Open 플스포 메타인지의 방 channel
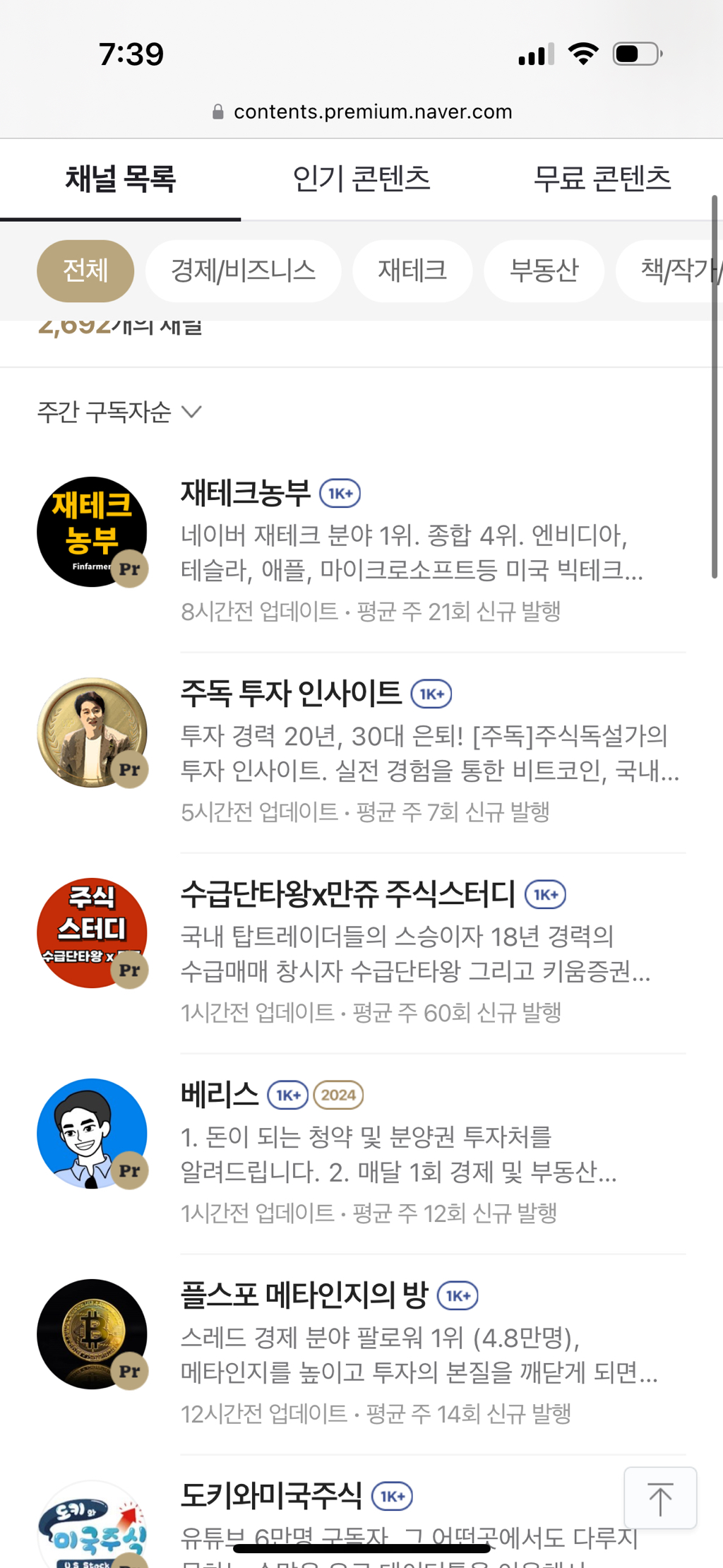The height and width of the screenshot is (1568, 723). [x=304, y=1295]
